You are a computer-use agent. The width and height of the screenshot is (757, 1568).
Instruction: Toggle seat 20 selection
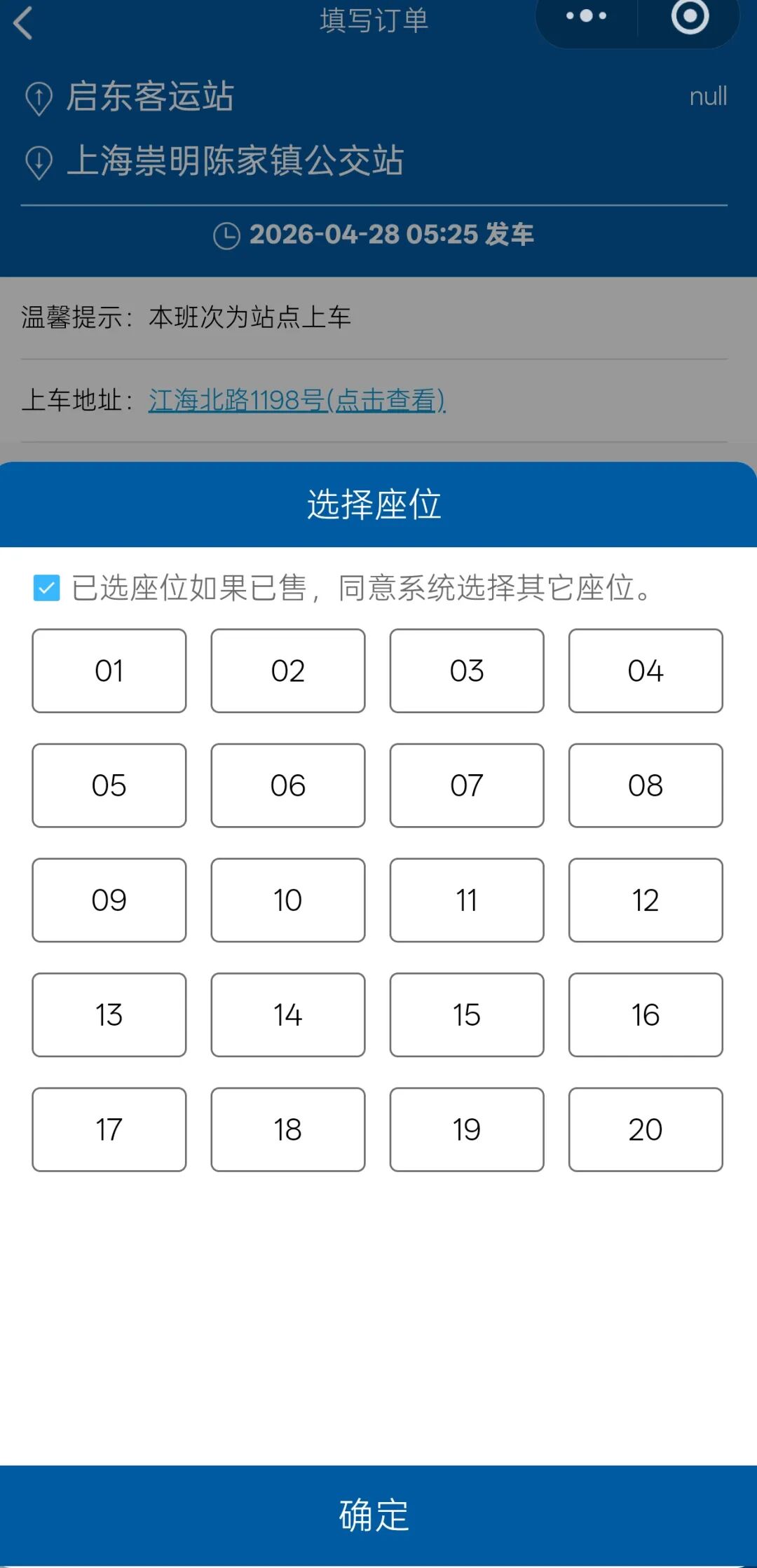pyautogui.click(x=646, y=1129)
